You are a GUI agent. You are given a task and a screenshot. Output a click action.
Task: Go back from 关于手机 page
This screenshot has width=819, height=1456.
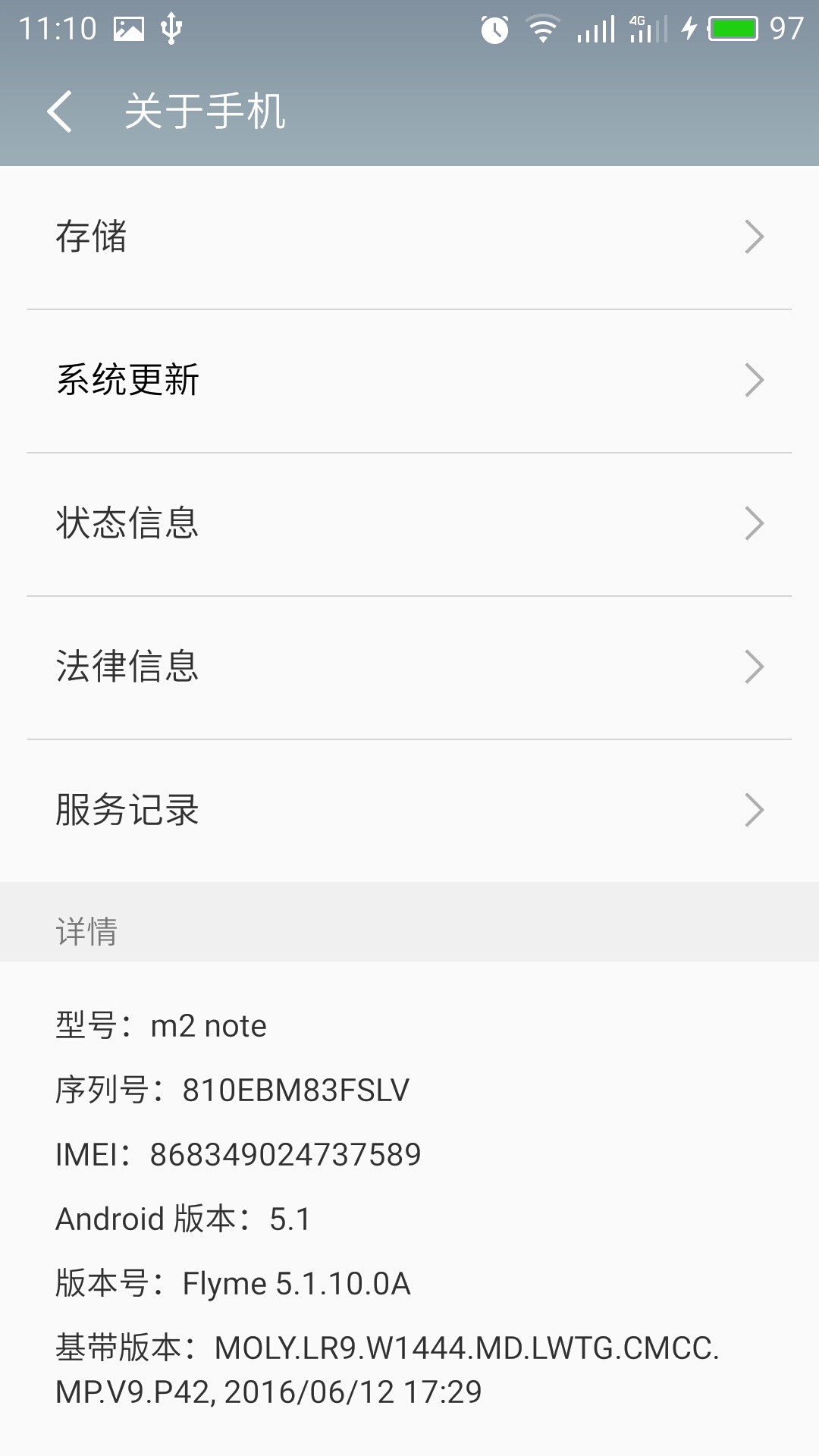click(60, 111)
